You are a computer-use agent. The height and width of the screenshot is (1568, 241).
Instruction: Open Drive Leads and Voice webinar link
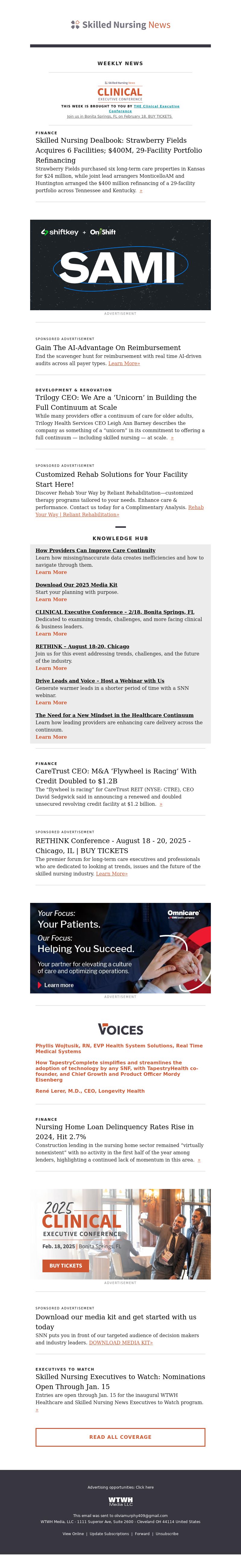[99, 680]
